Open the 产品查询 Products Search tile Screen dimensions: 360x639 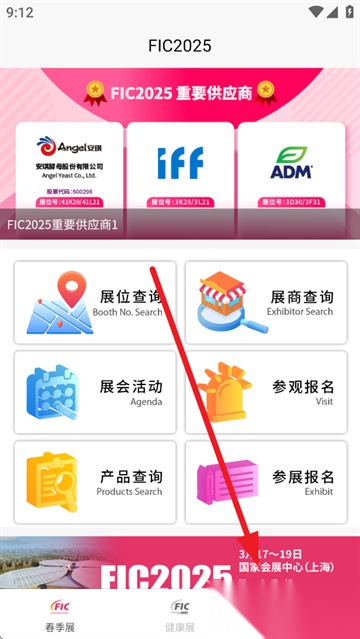click(95, 482)
